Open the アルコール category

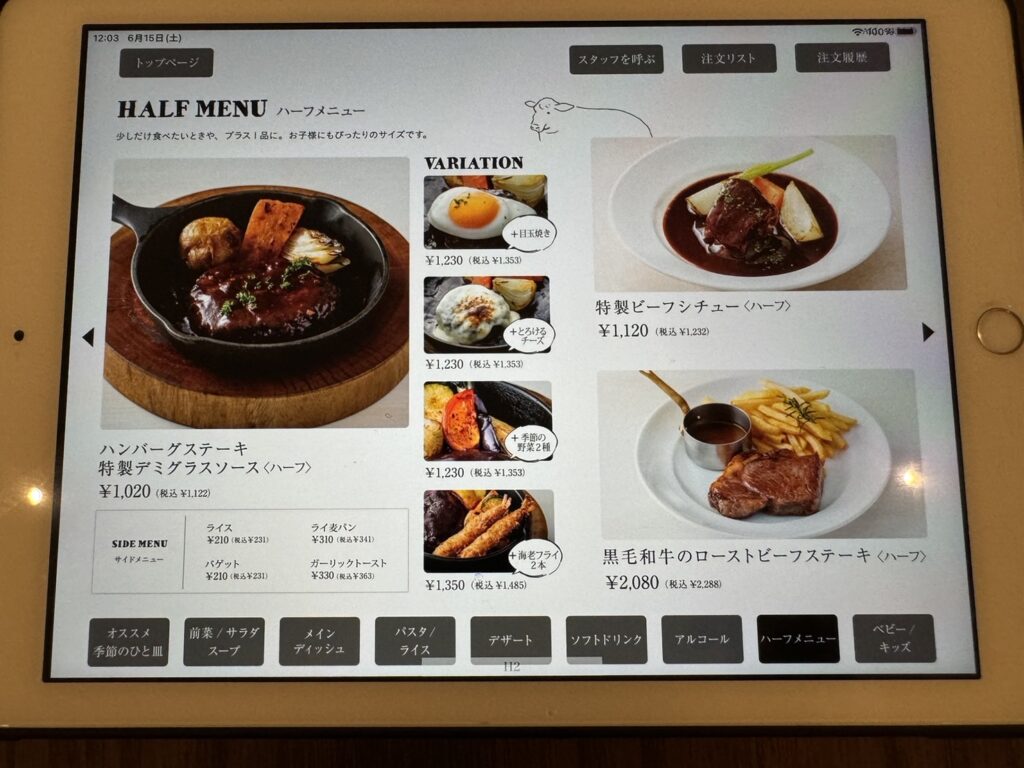pyautogui.click(x=701, y=639)
